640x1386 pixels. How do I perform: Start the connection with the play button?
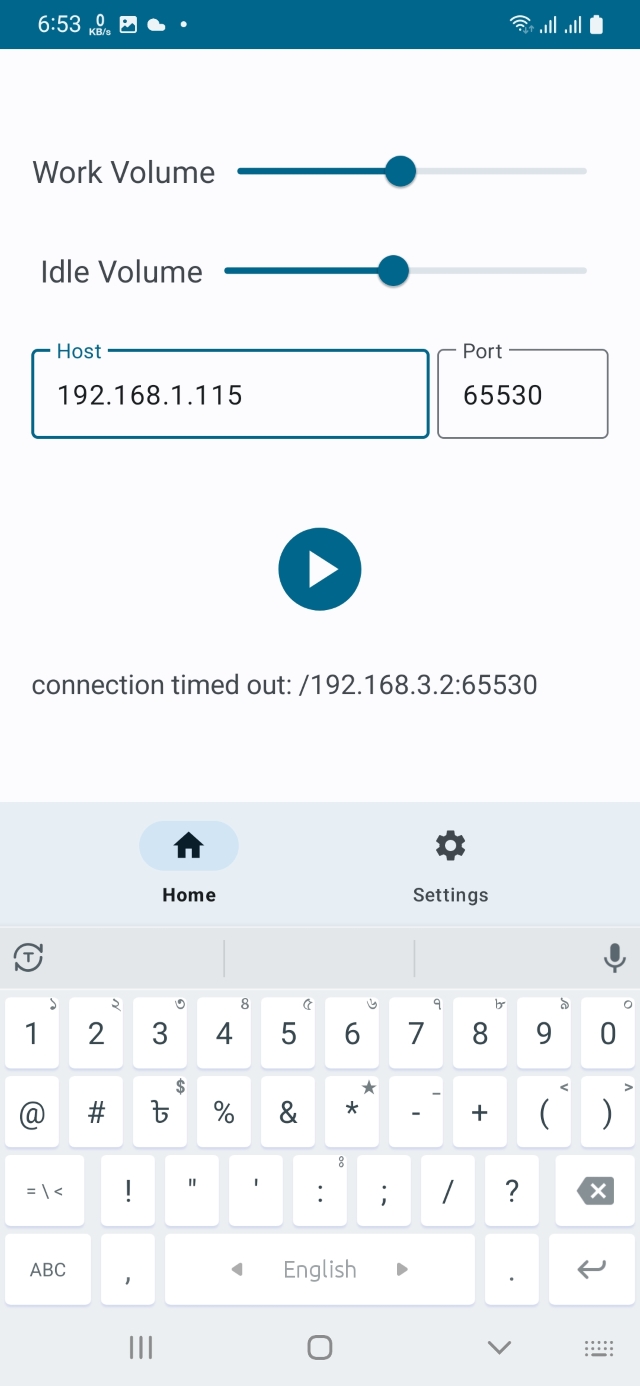click(320, 569)
